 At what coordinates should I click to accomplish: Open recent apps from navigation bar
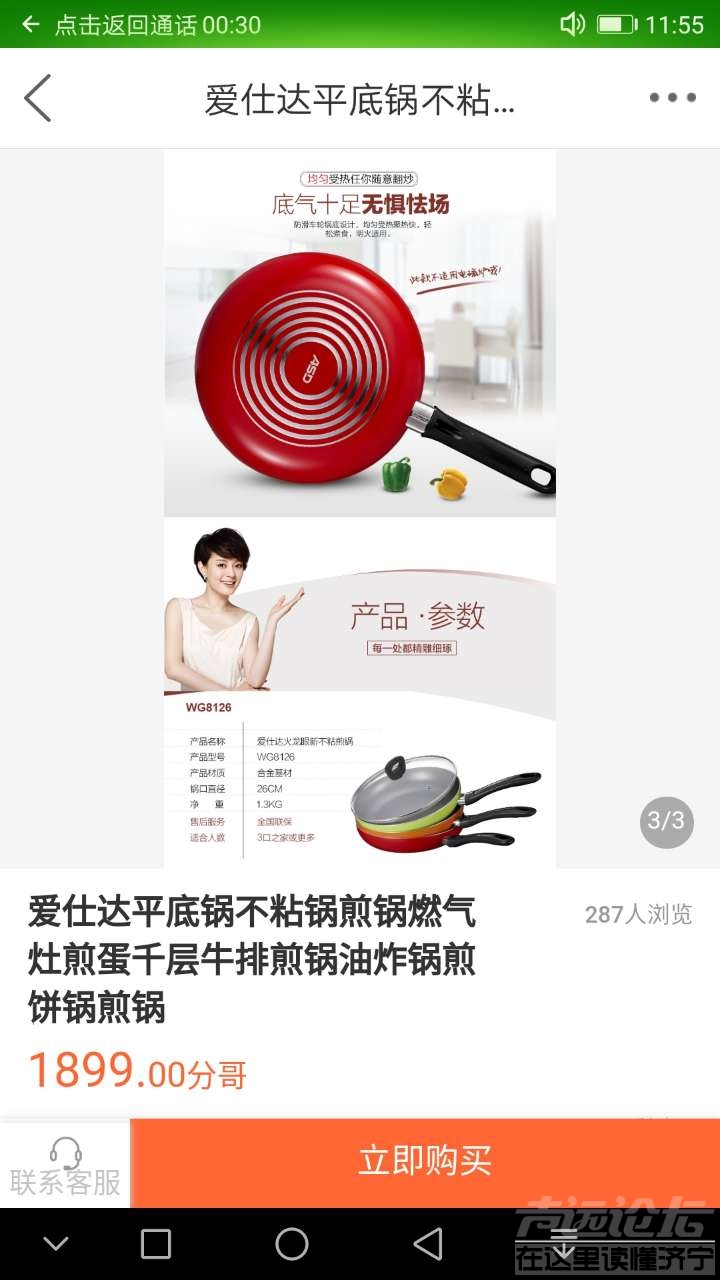(156, 1244)
